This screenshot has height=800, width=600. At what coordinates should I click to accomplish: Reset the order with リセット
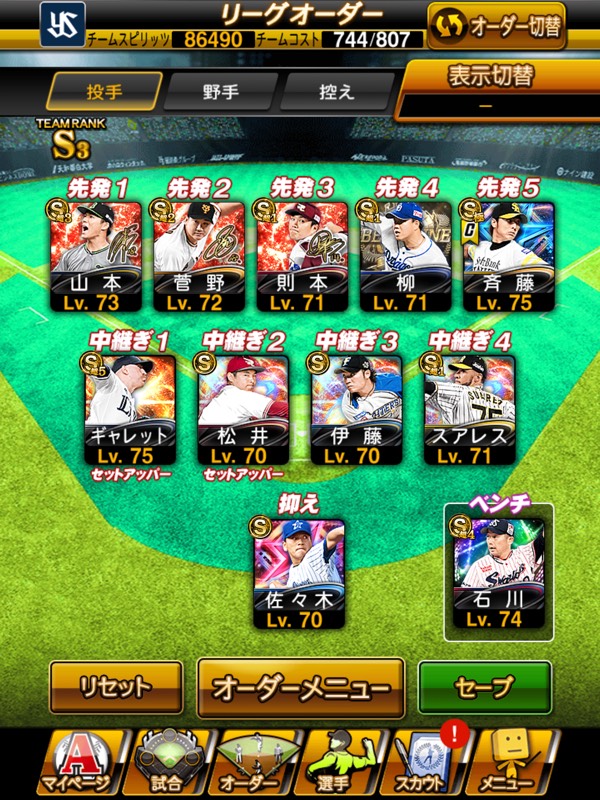(x=117, y=686)
